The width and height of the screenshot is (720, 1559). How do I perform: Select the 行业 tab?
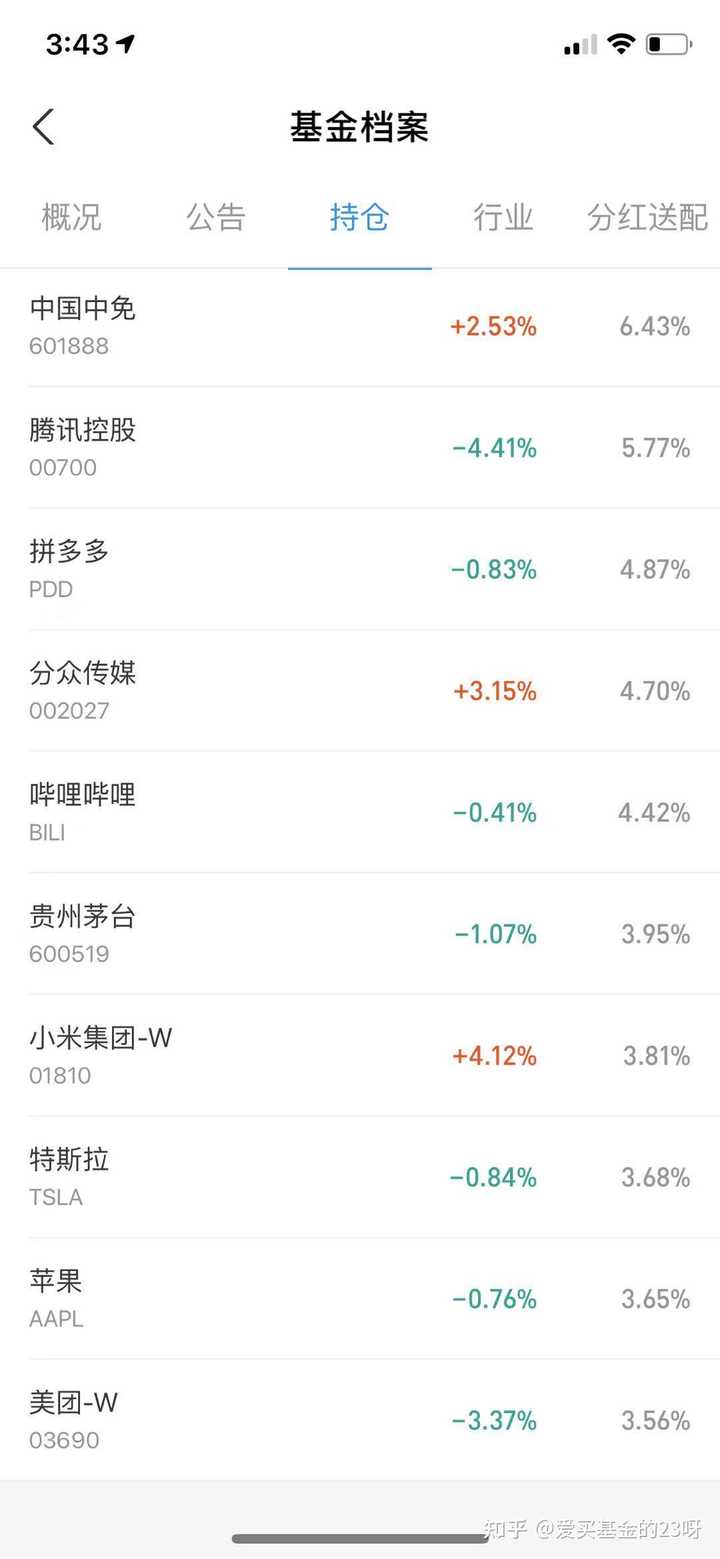(x=502, y=218)
